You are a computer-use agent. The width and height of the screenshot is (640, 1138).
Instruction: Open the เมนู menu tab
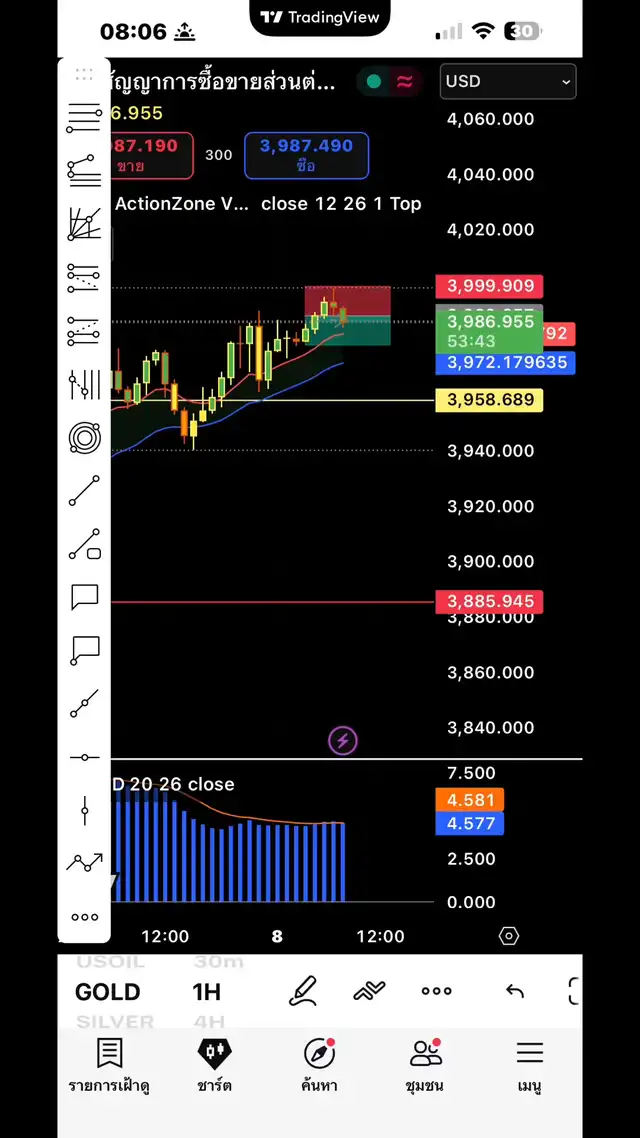529,1065
